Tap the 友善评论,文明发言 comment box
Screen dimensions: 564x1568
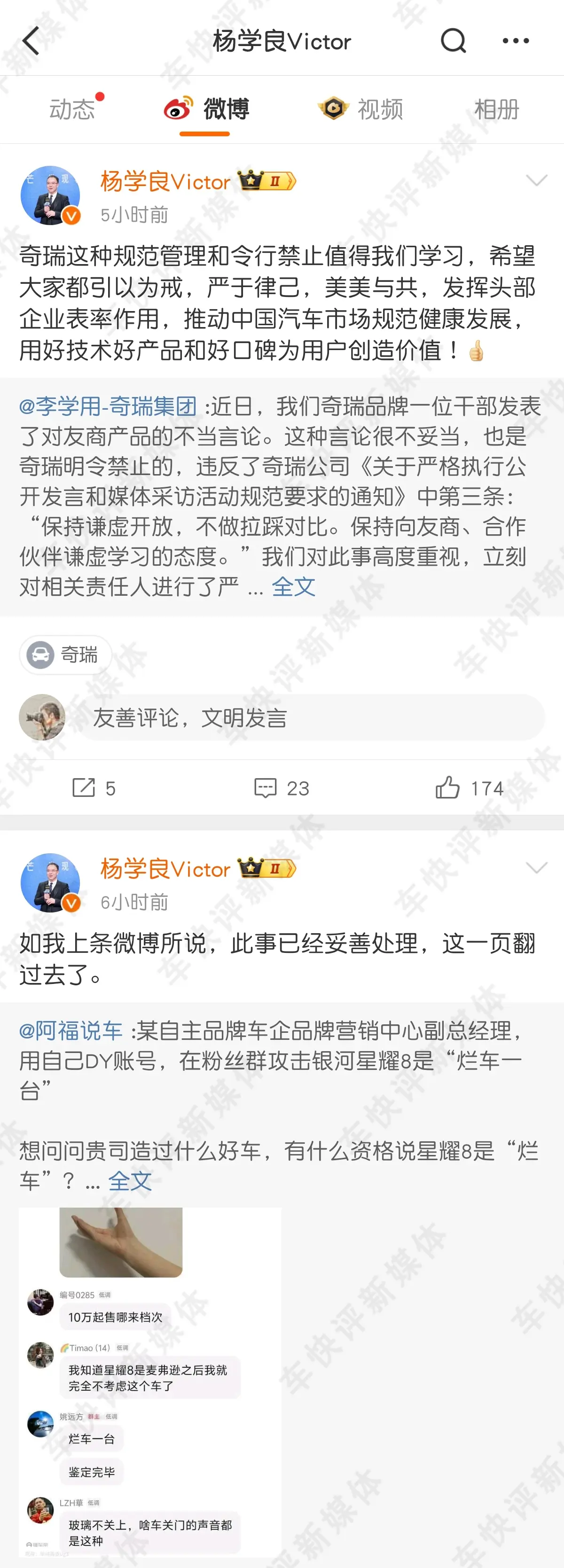coord(311,718)
